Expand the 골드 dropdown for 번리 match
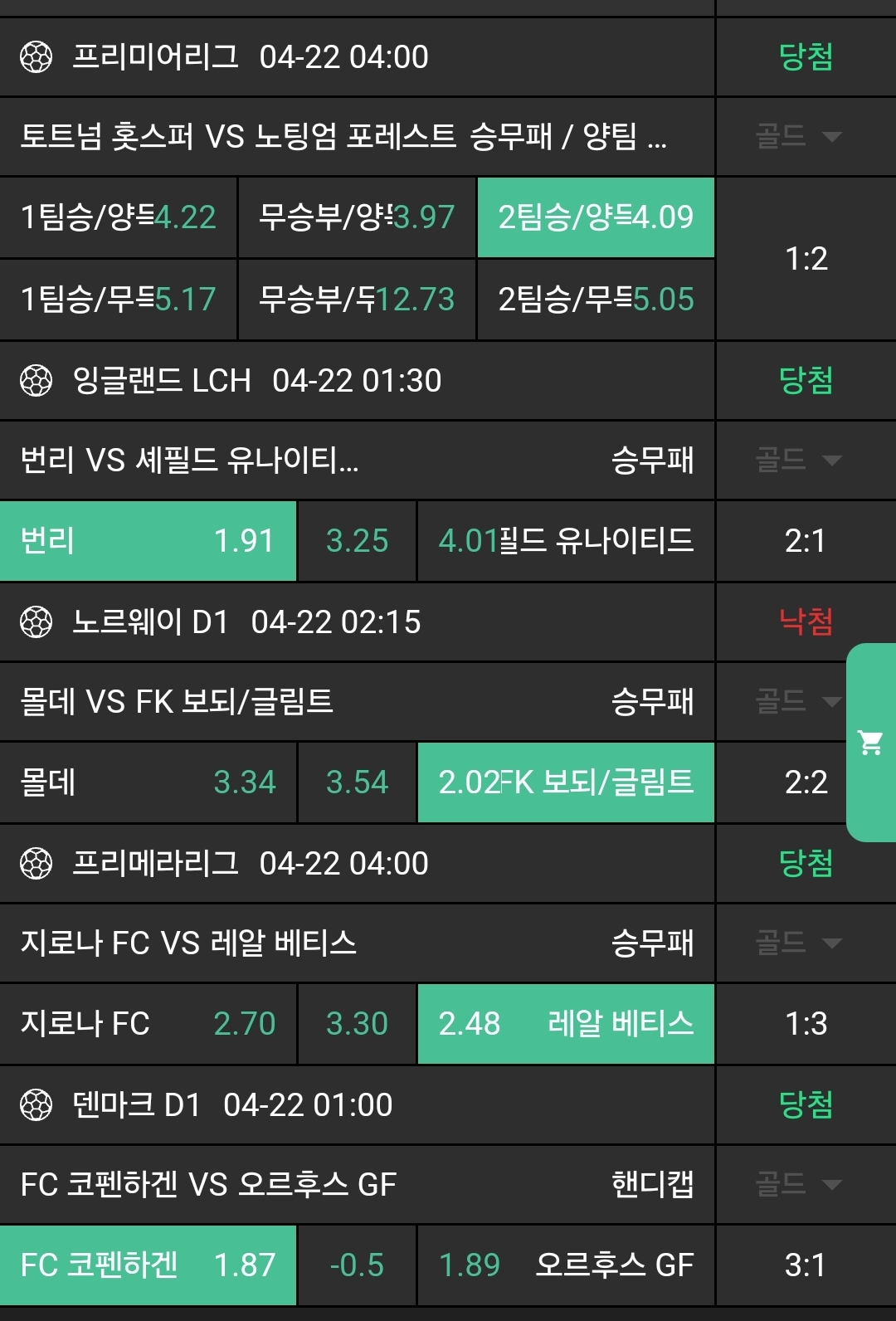Image resolution: width=896 pixels, height=1321 pixels. coord(798,460)
